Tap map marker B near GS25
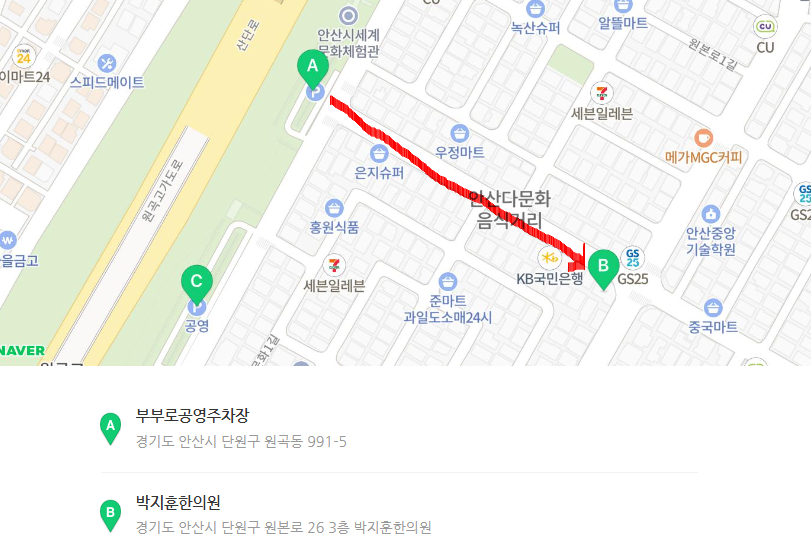This screenshot has height=540, width=811. click(604, 268)
